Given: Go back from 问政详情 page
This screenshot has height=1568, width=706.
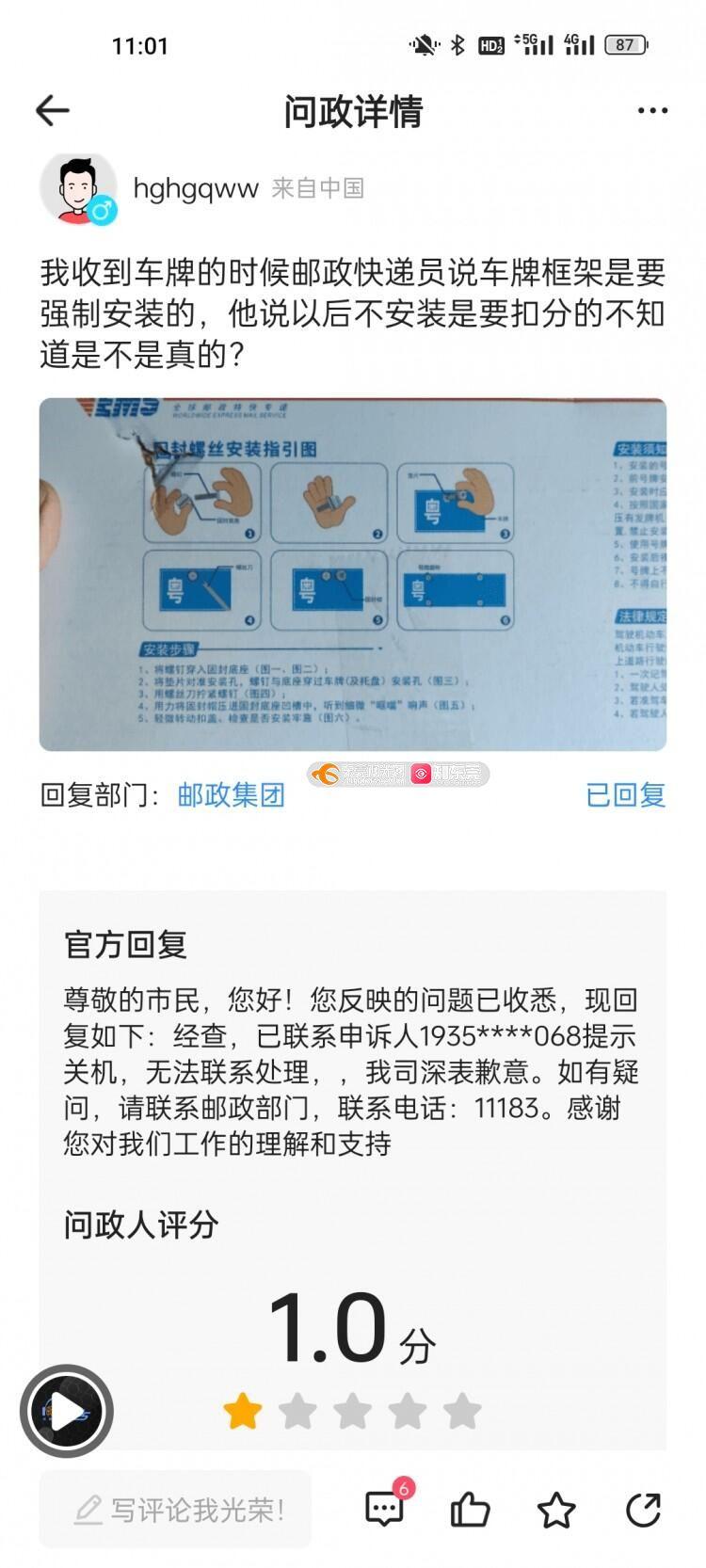Looking at the screenshot, I should [53, 111].
